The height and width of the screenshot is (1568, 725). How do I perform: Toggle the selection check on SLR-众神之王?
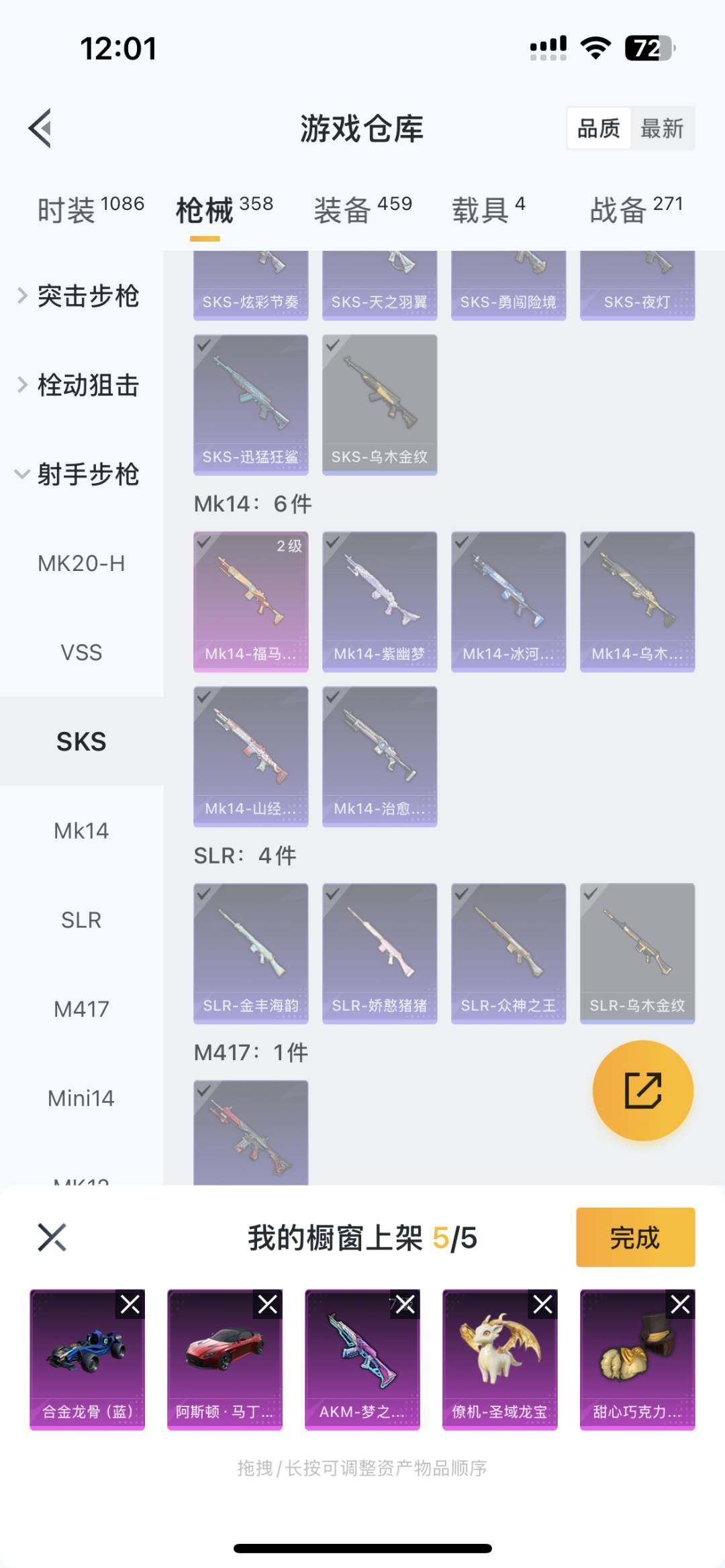pos(460,894)
